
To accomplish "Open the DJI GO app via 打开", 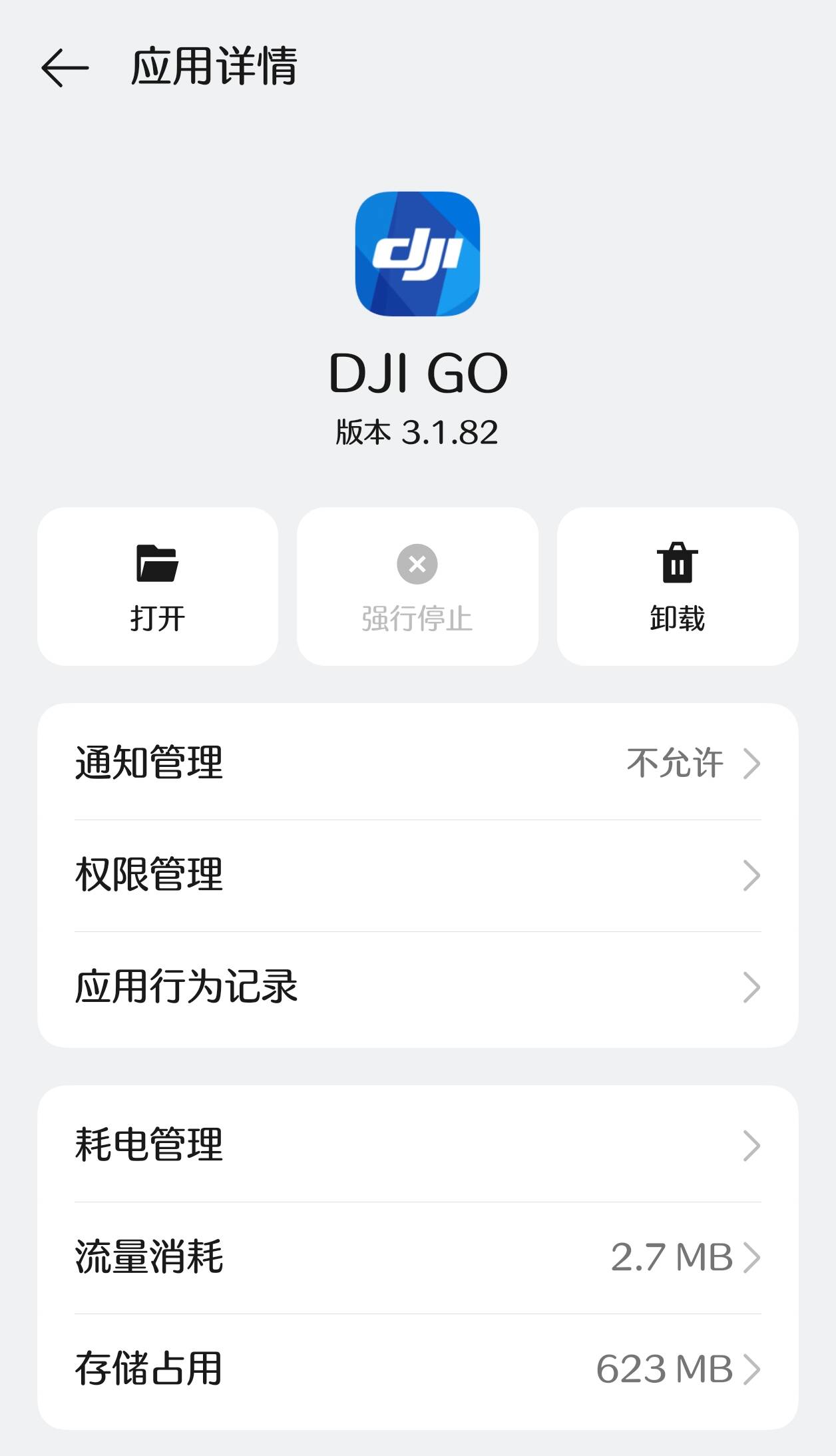I will (x=158, y=587).
